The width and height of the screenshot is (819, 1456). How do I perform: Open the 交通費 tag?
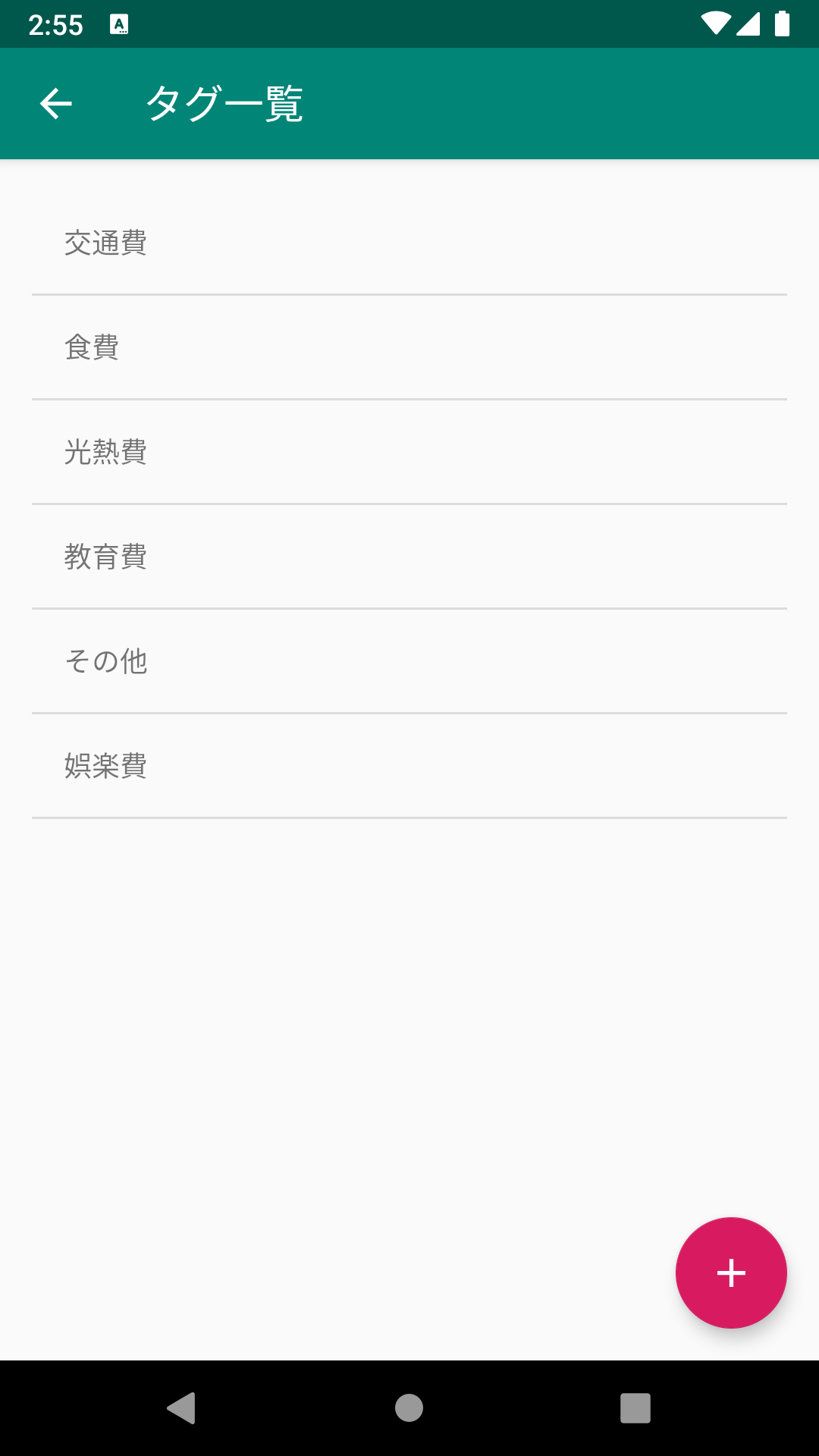[409, 243]
